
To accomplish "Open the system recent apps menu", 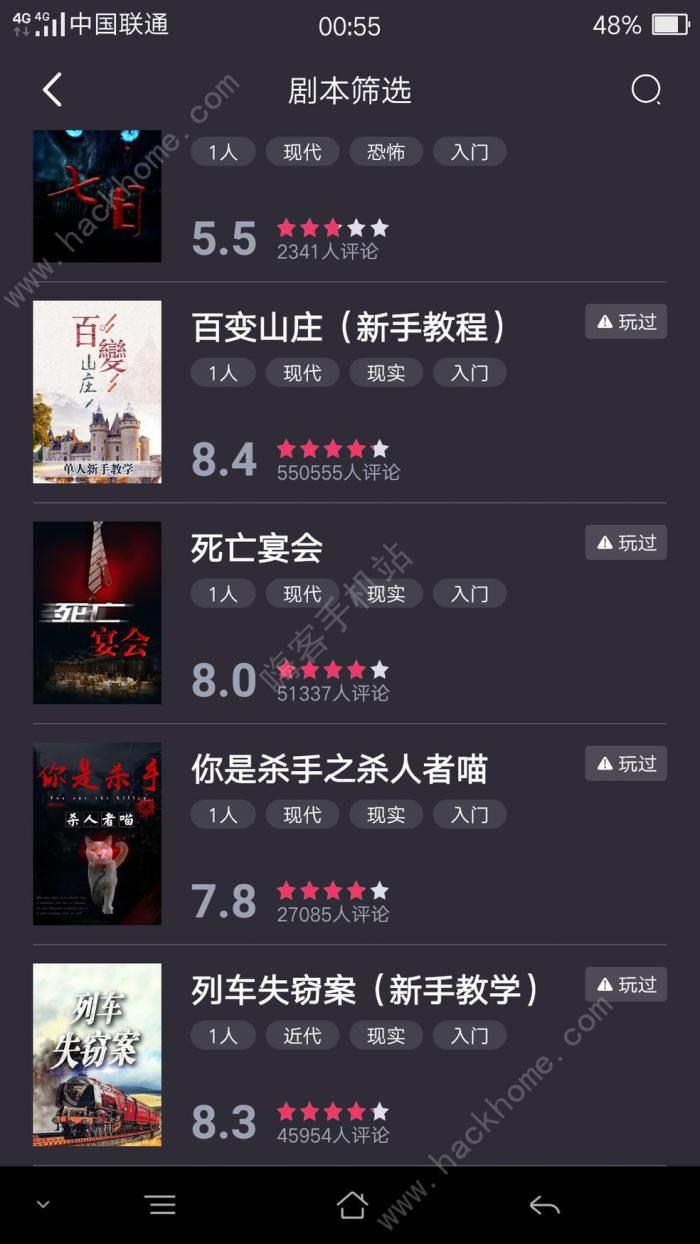I will coord(160,1205).
